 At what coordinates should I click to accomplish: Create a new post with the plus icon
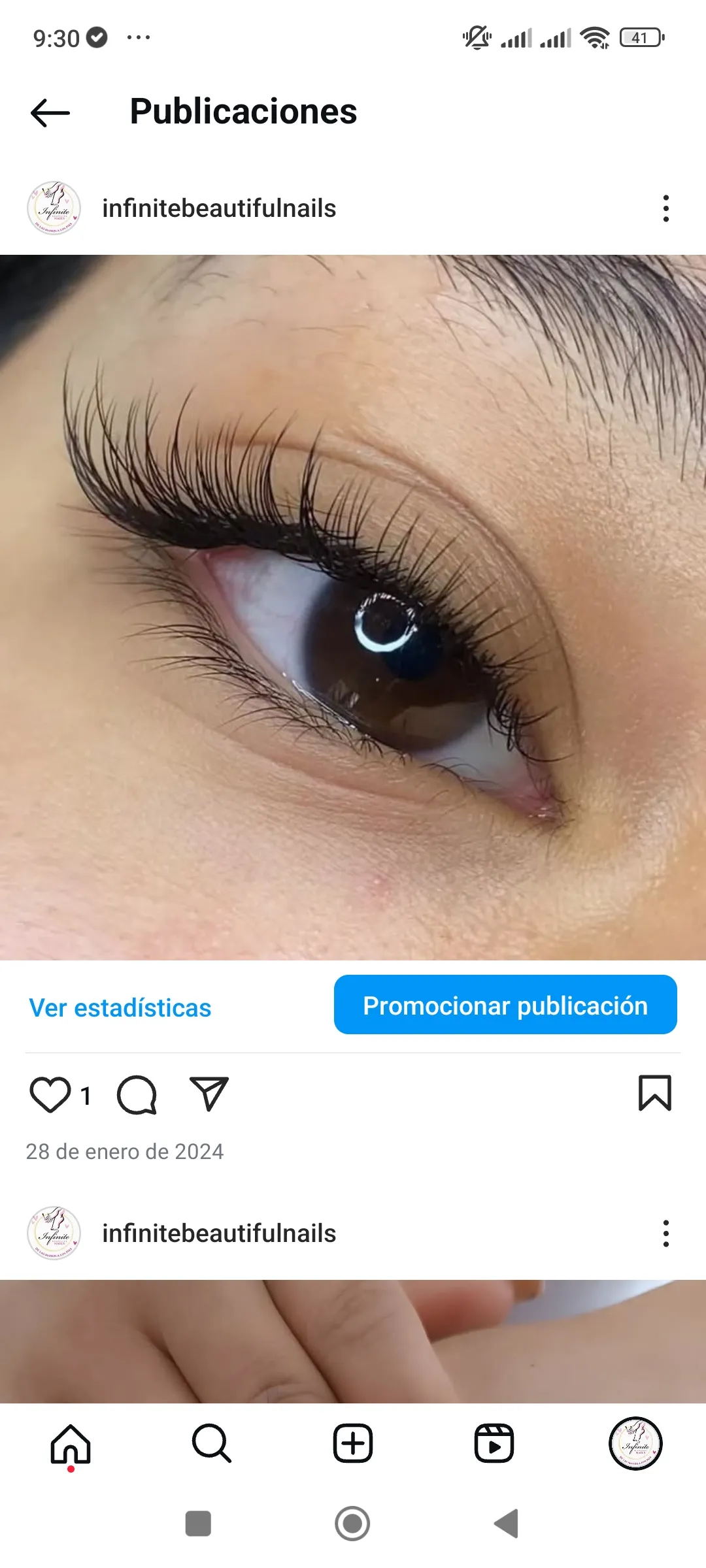coord(352,1445)
